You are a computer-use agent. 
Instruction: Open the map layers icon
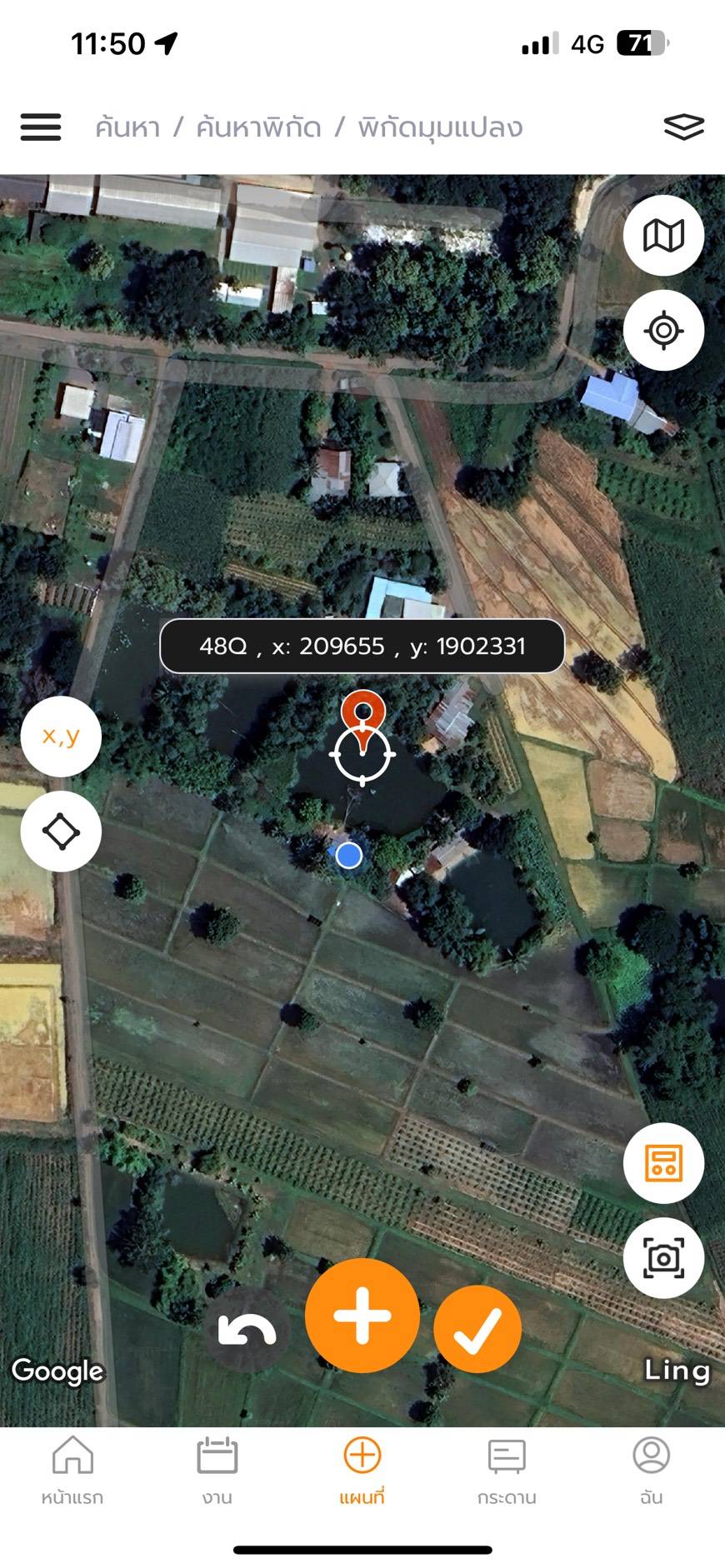click(683, 127)
